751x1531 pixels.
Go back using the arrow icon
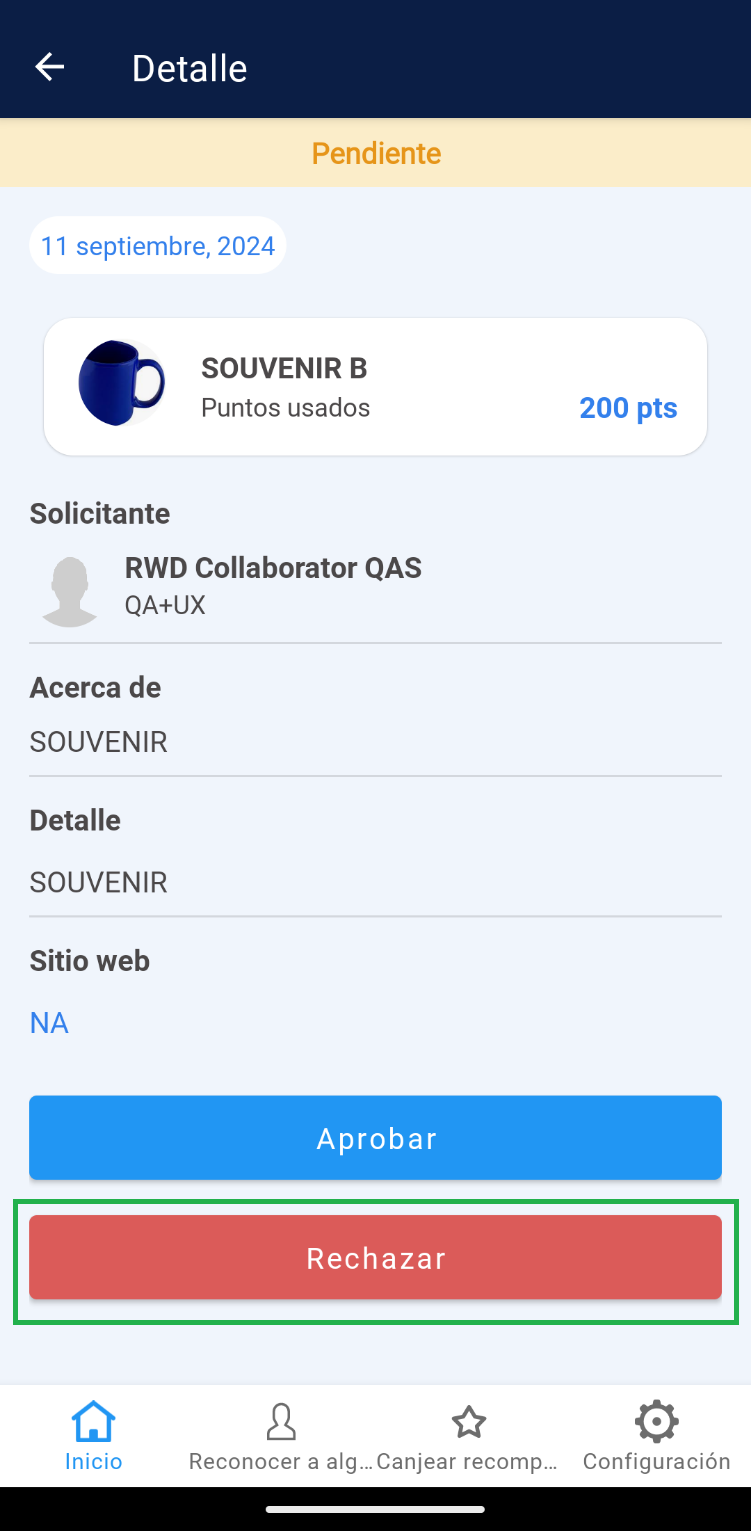49,67
